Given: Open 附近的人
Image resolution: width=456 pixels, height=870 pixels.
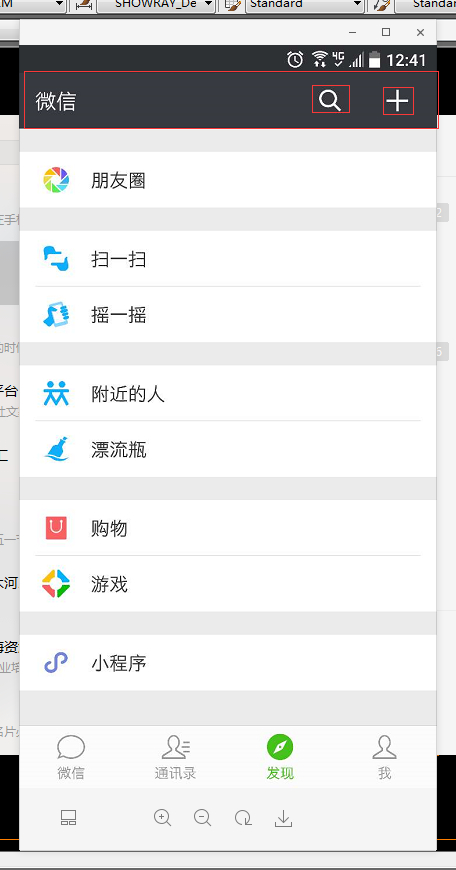Looking at the screenshot, I should tap(228, 393).
